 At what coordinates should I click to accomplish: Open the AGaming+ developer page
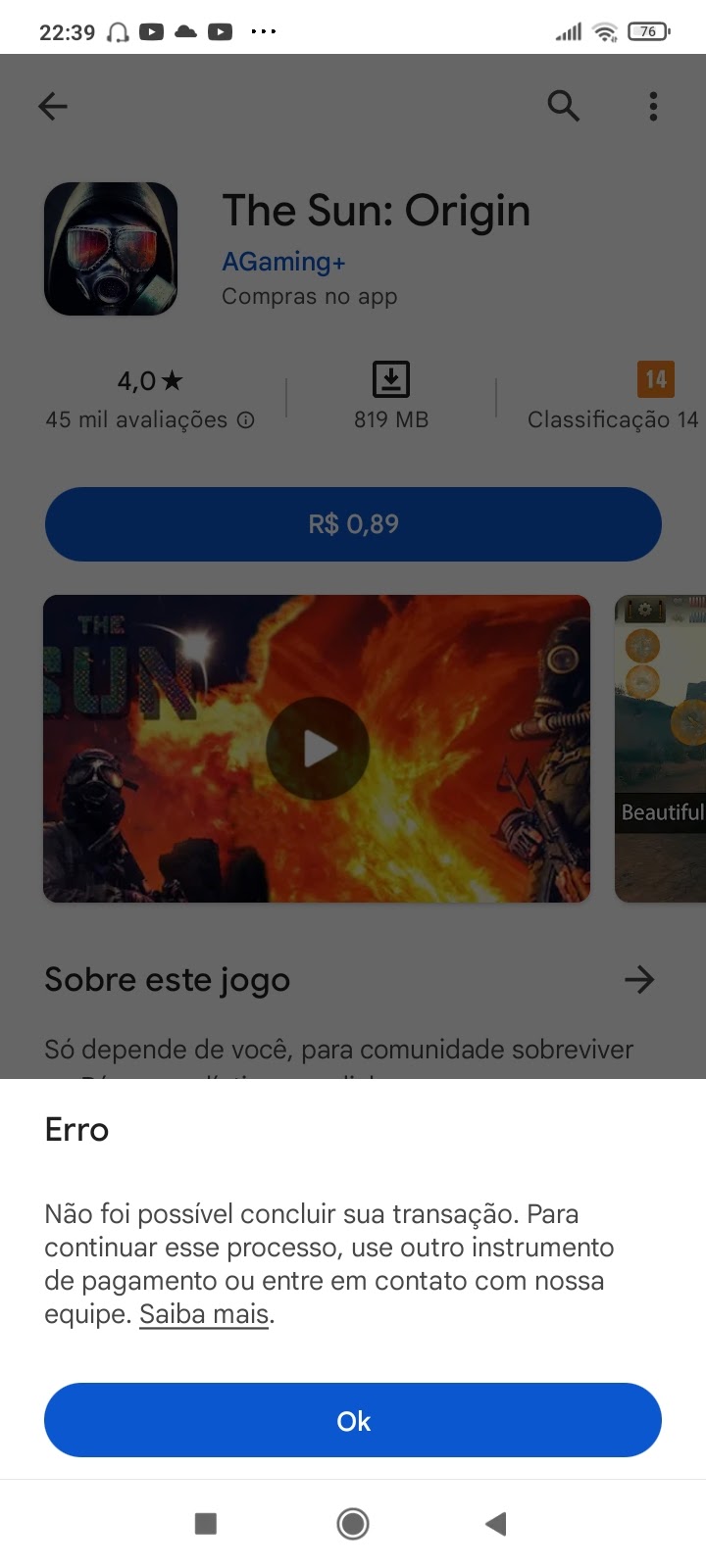pos(283,262)
